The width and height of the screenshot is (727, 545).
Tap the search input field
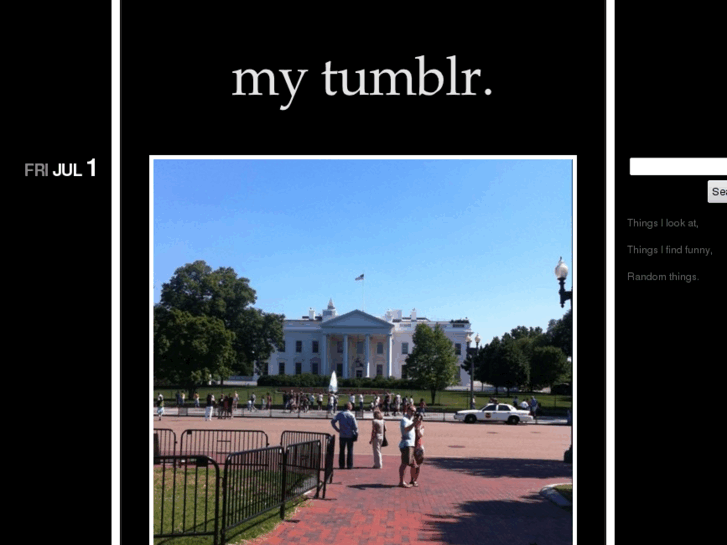(678, 167)
